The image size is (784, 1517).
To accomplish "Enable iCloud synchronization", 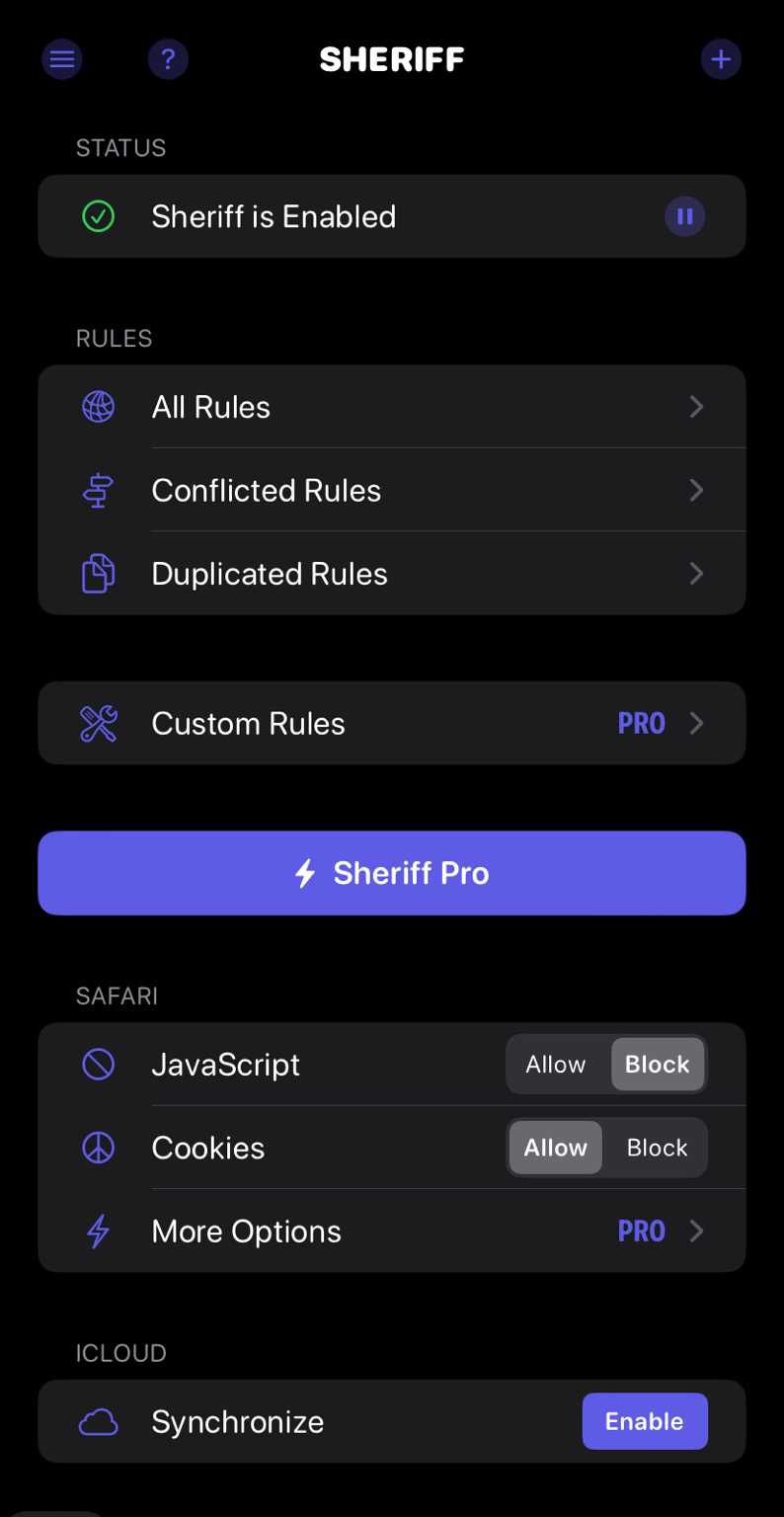I will (645, 1421).
